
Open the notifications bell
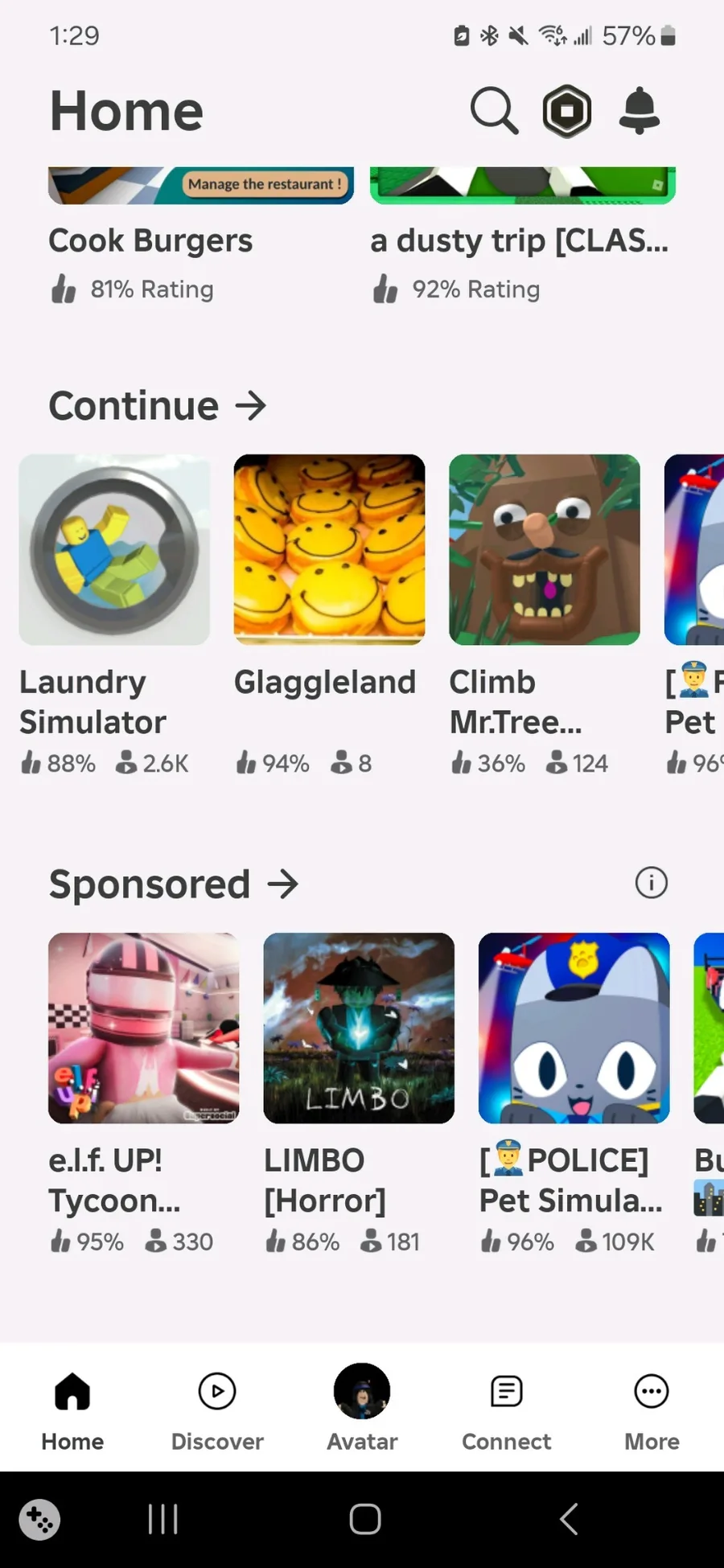click(x=640, y=111)
